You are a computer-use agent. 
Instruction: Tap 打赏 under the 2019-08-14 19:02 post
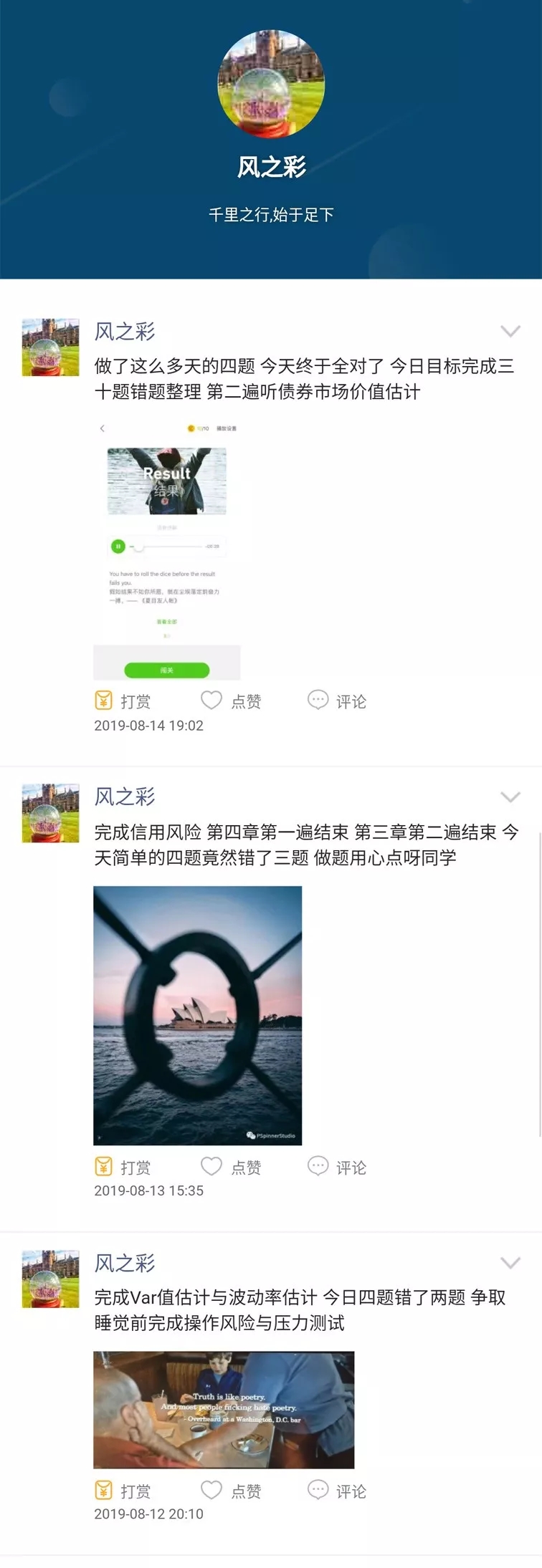pyautogui.click(x=123, y=701)
